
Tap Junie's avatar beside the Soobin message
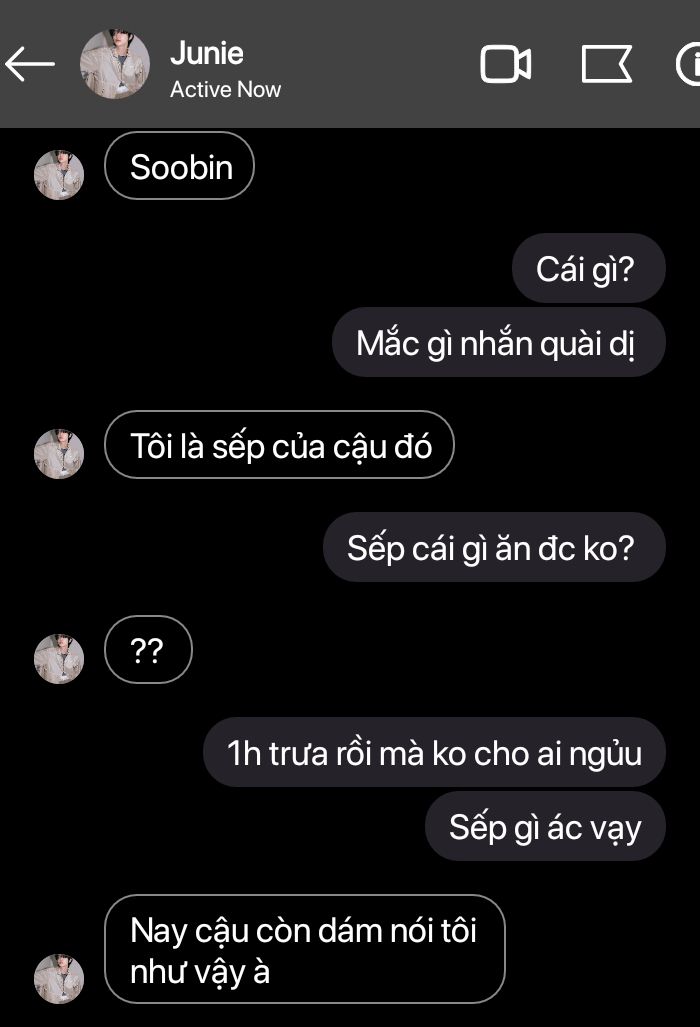tap(59, 175)
